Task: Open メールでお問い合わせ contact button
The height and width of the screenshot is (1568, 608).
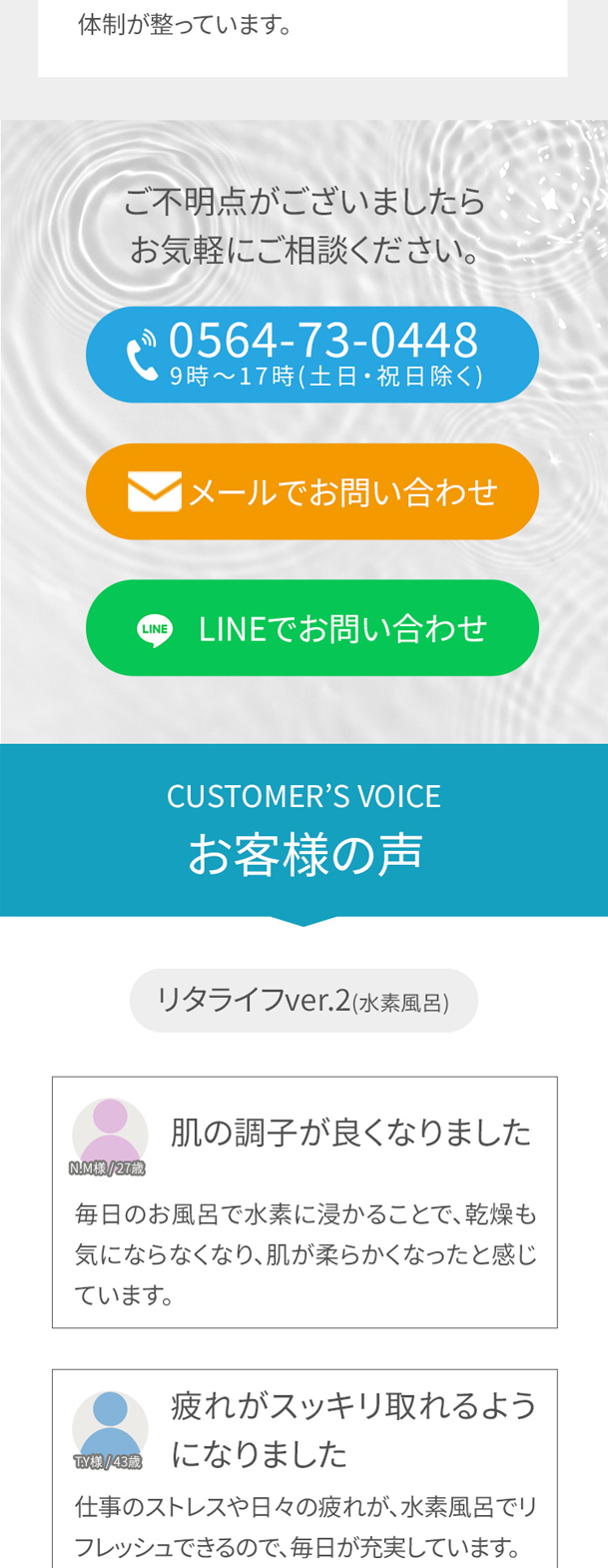Action: point(311,491)
